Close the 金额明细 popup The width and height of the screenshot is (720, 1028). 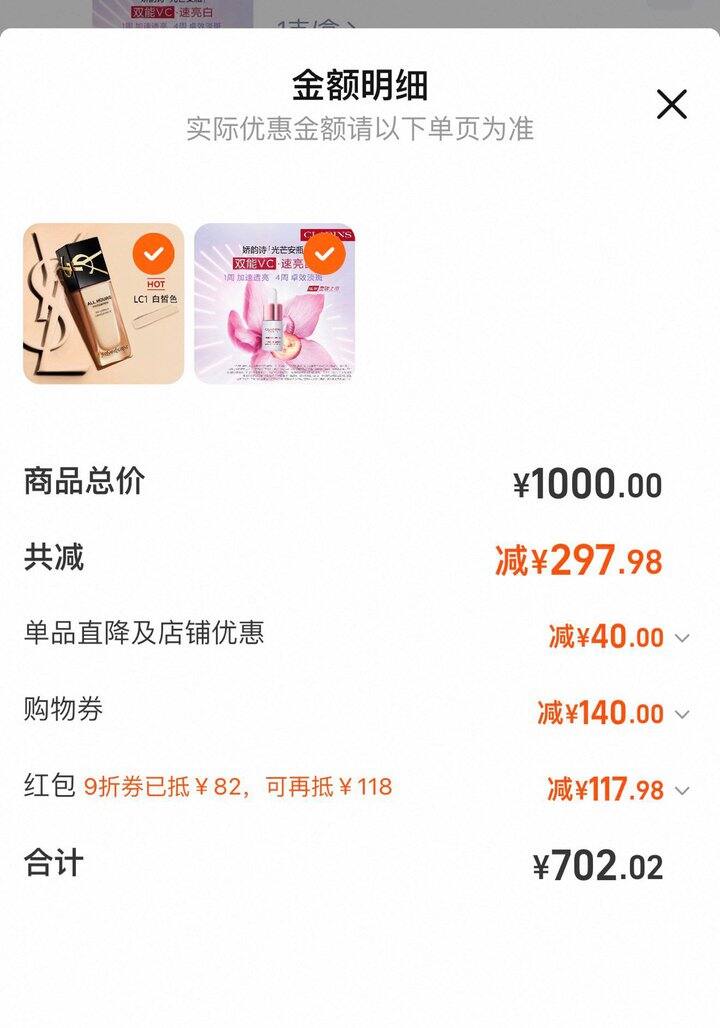click(671, 104)
